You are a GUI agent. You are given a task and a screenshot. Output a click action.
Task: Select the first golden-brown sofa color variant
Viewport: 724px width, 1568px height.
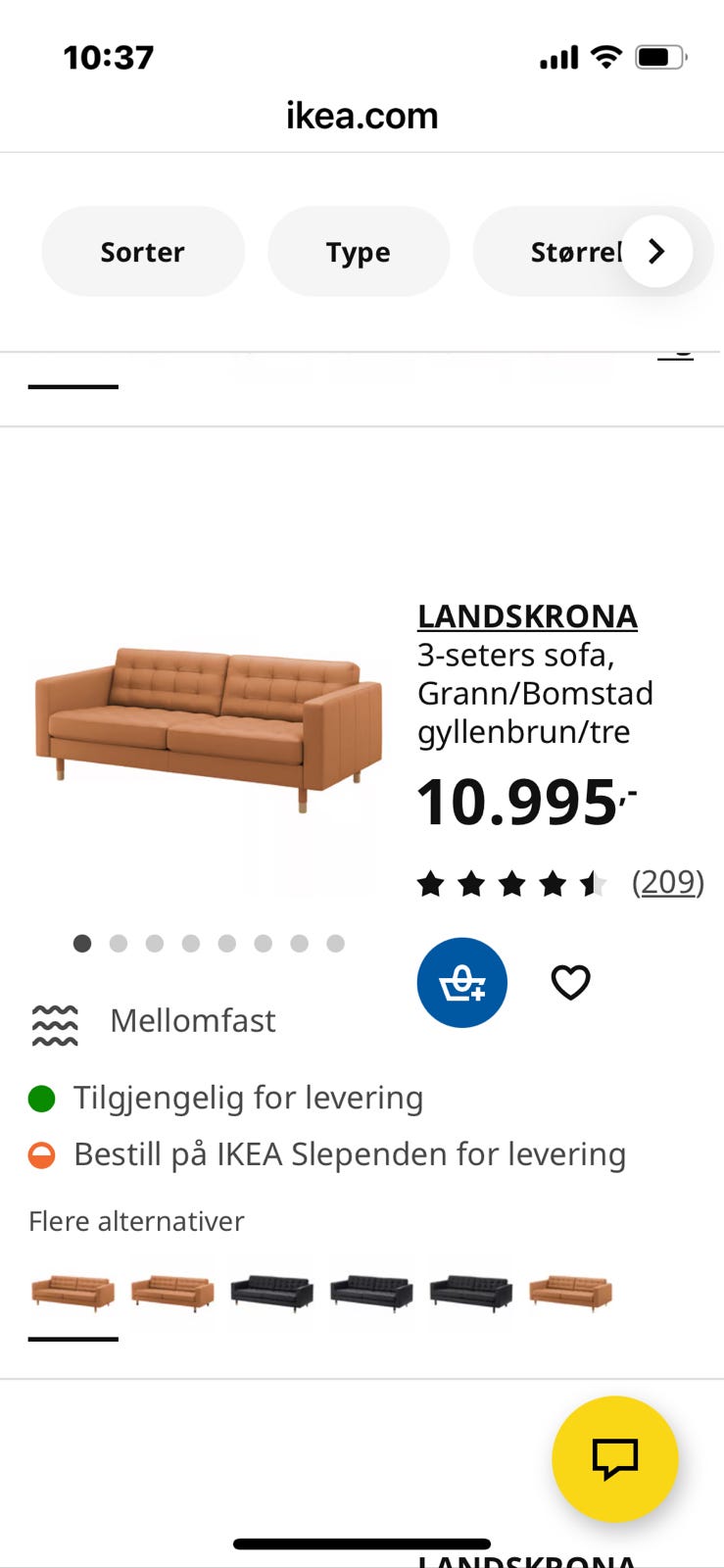72,1292
